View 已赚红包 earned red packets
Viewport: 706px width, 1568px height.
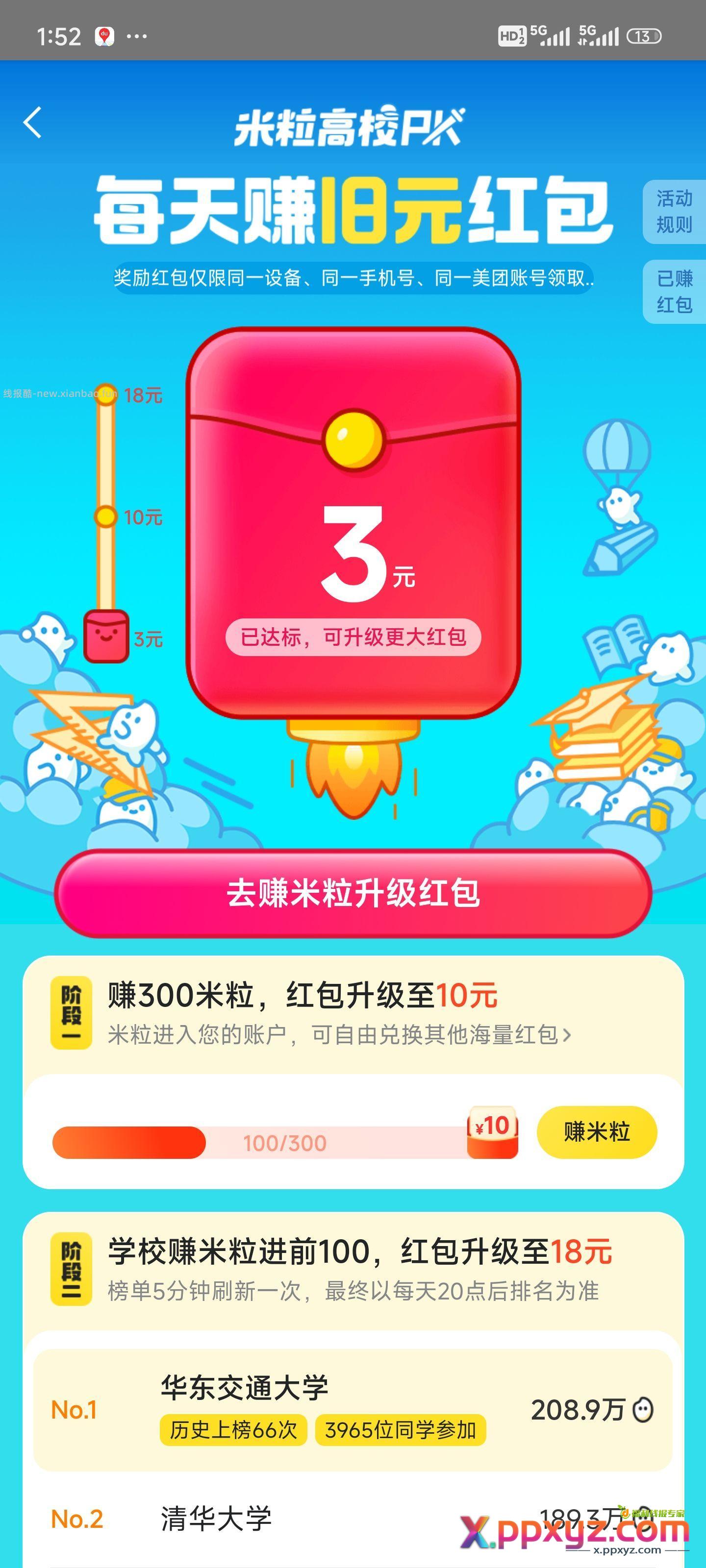pos(674,292)
